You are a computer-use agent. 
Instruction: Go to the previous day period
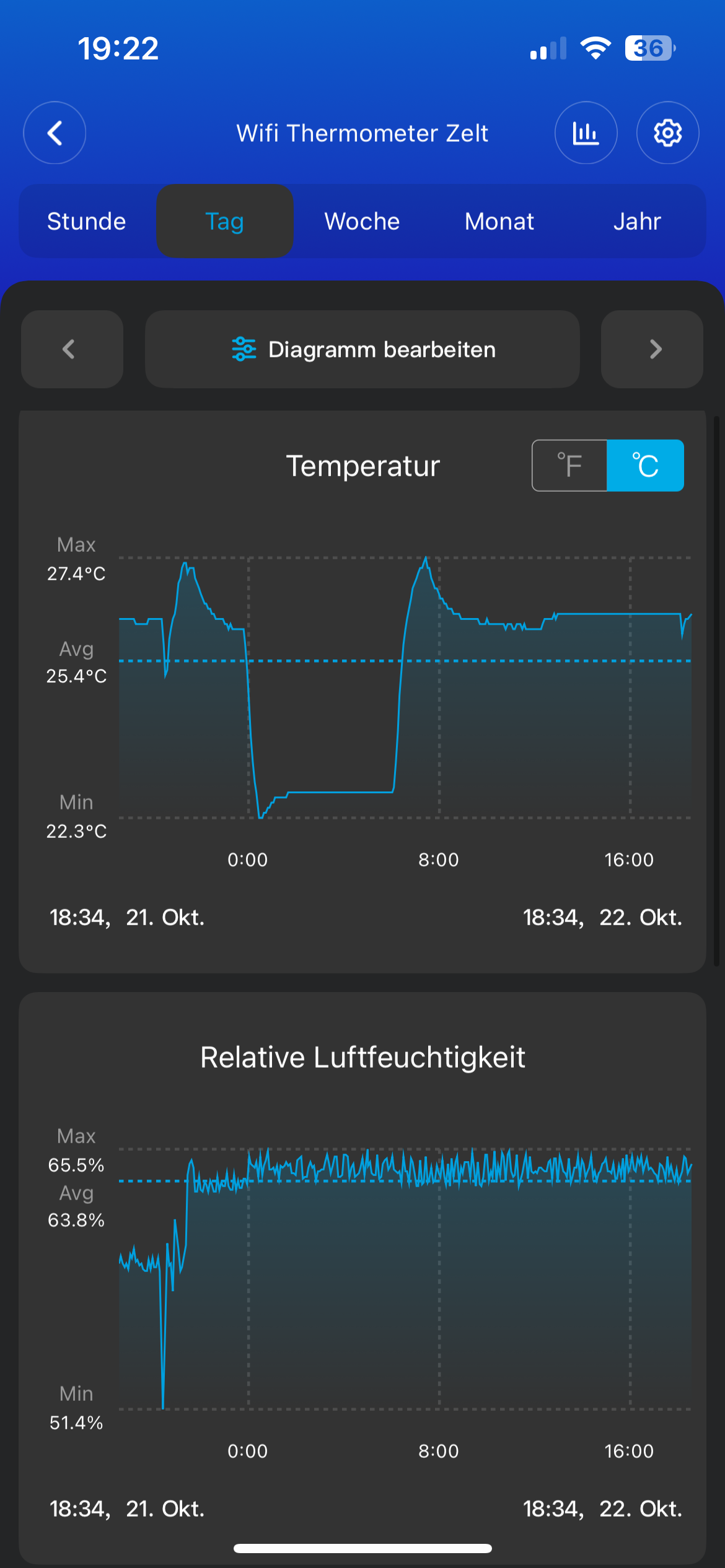point(72,349)
